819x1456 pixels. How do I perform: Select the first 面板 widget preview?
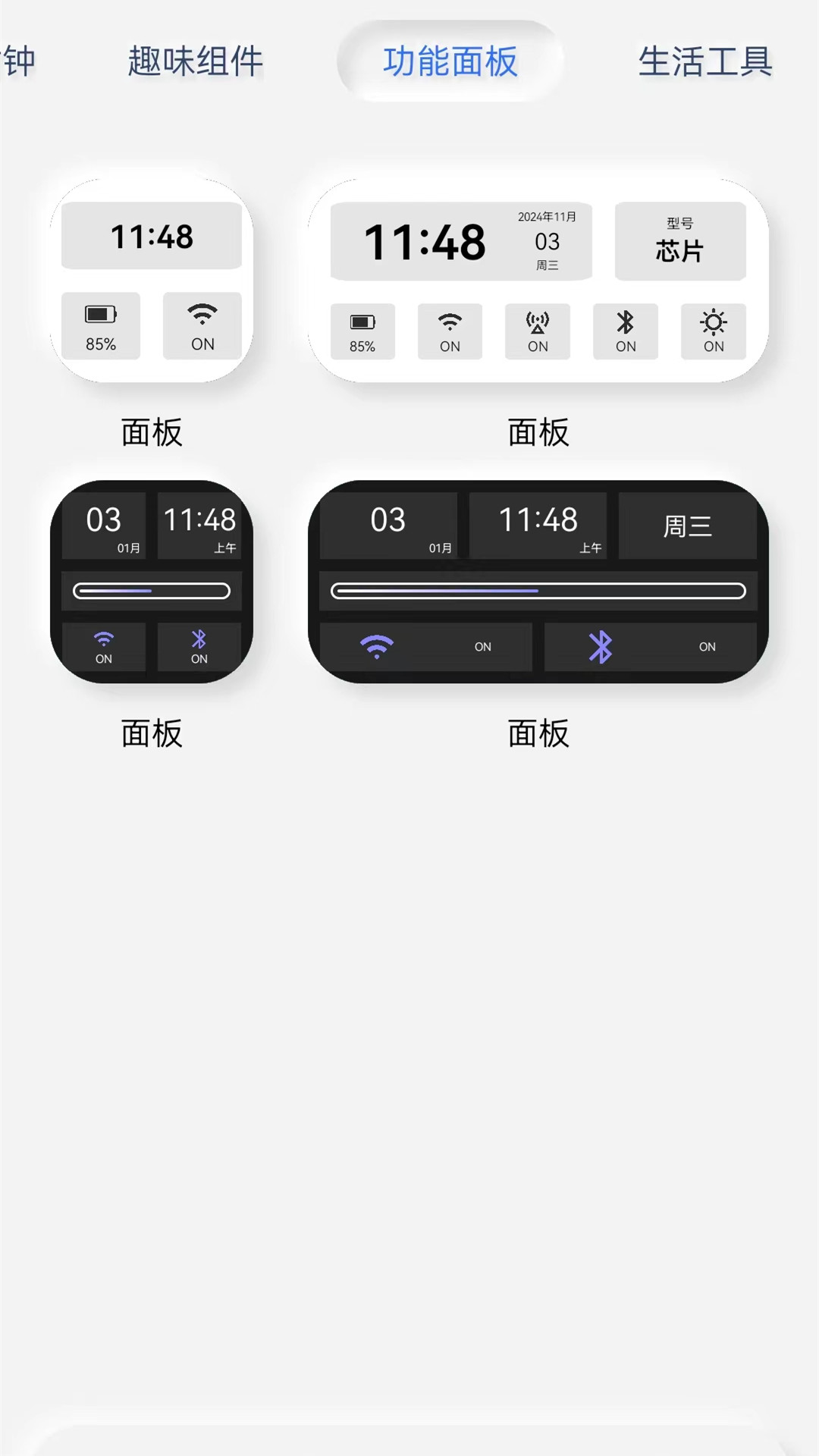[x=151, y=279]
